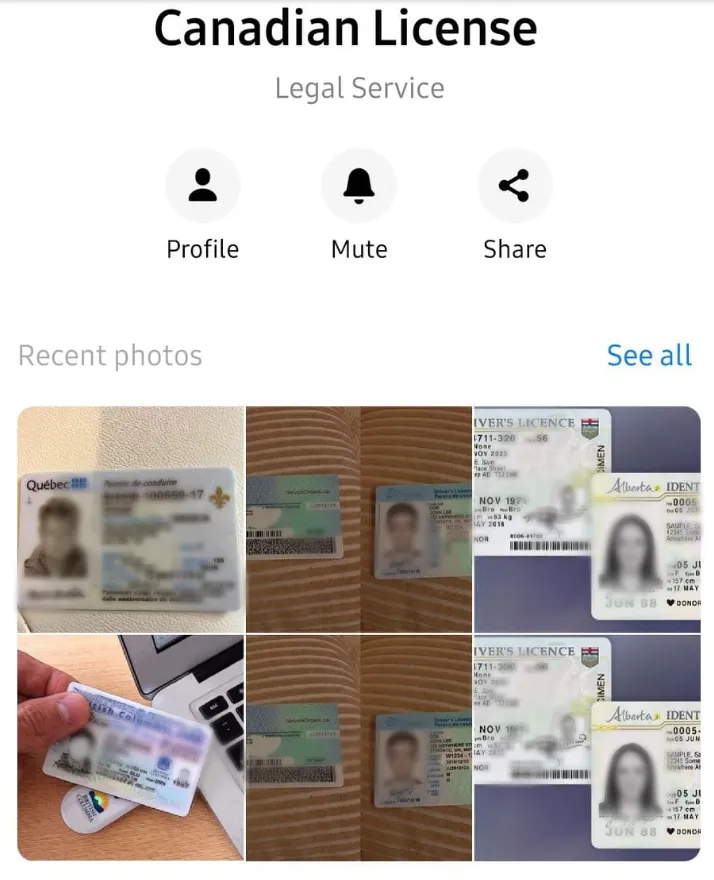Open the Québec licence photo
Image resolution: width=714 pixels, height=880 pixels.
pos(131,519)
